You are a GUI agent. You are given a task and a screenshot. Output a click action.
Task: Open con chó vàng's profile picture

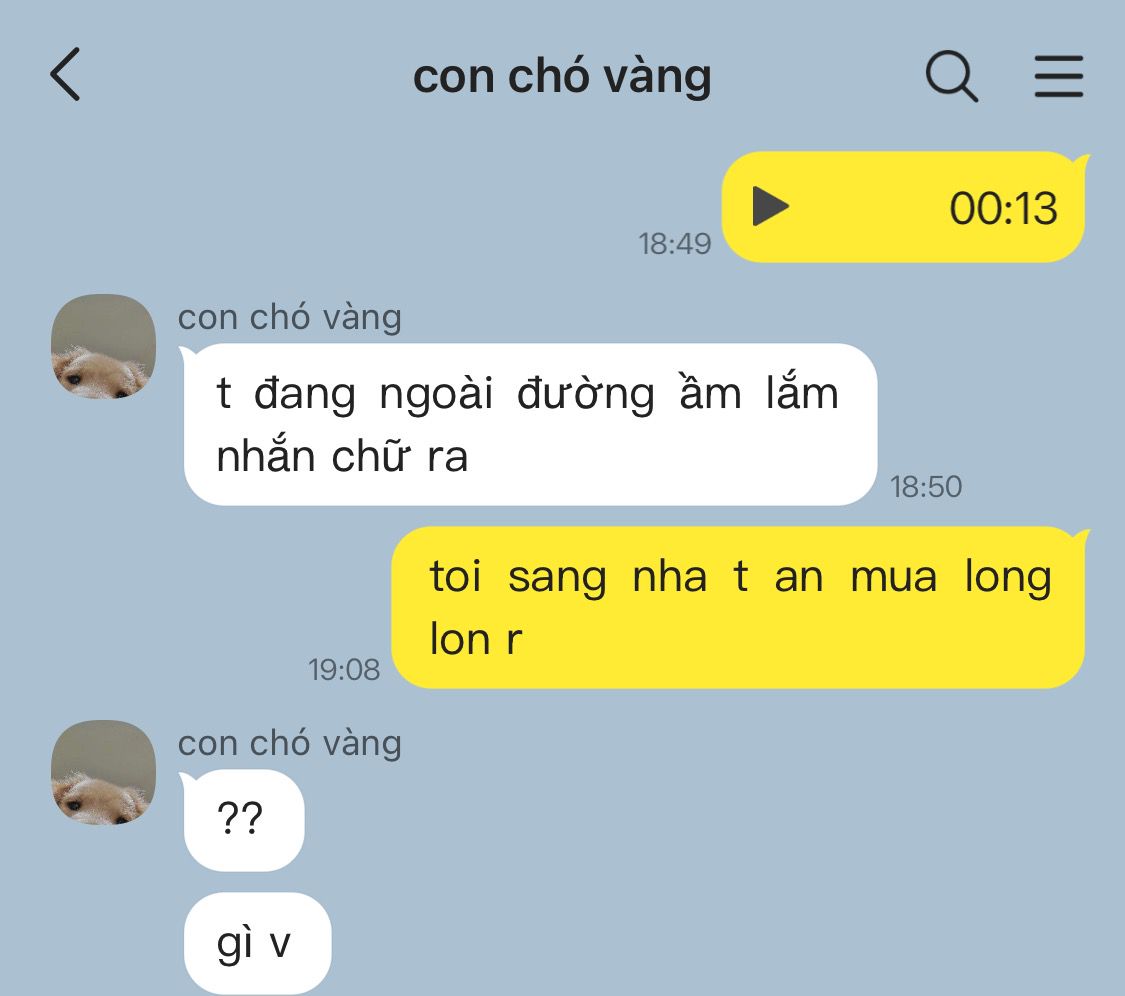(x=103, y=347)
